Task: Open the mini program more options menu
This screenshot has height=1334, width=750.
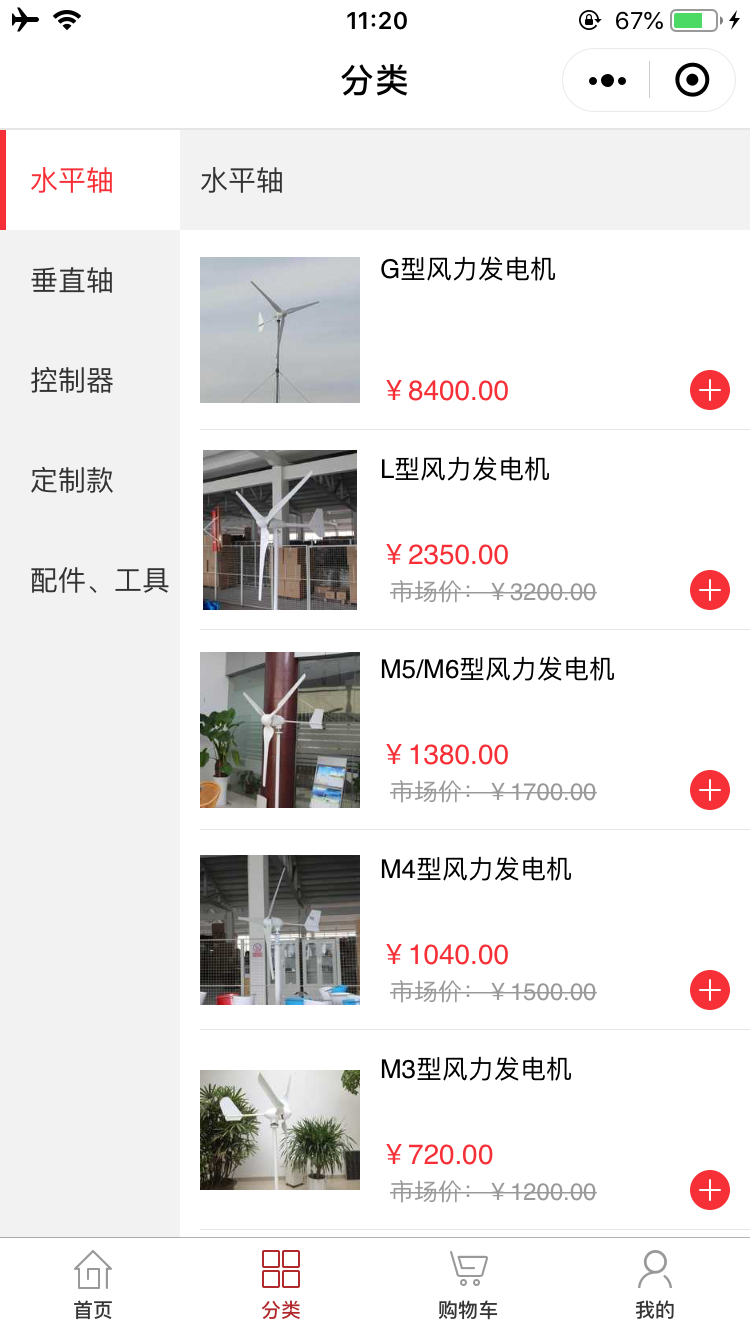Action: point(607,80)
